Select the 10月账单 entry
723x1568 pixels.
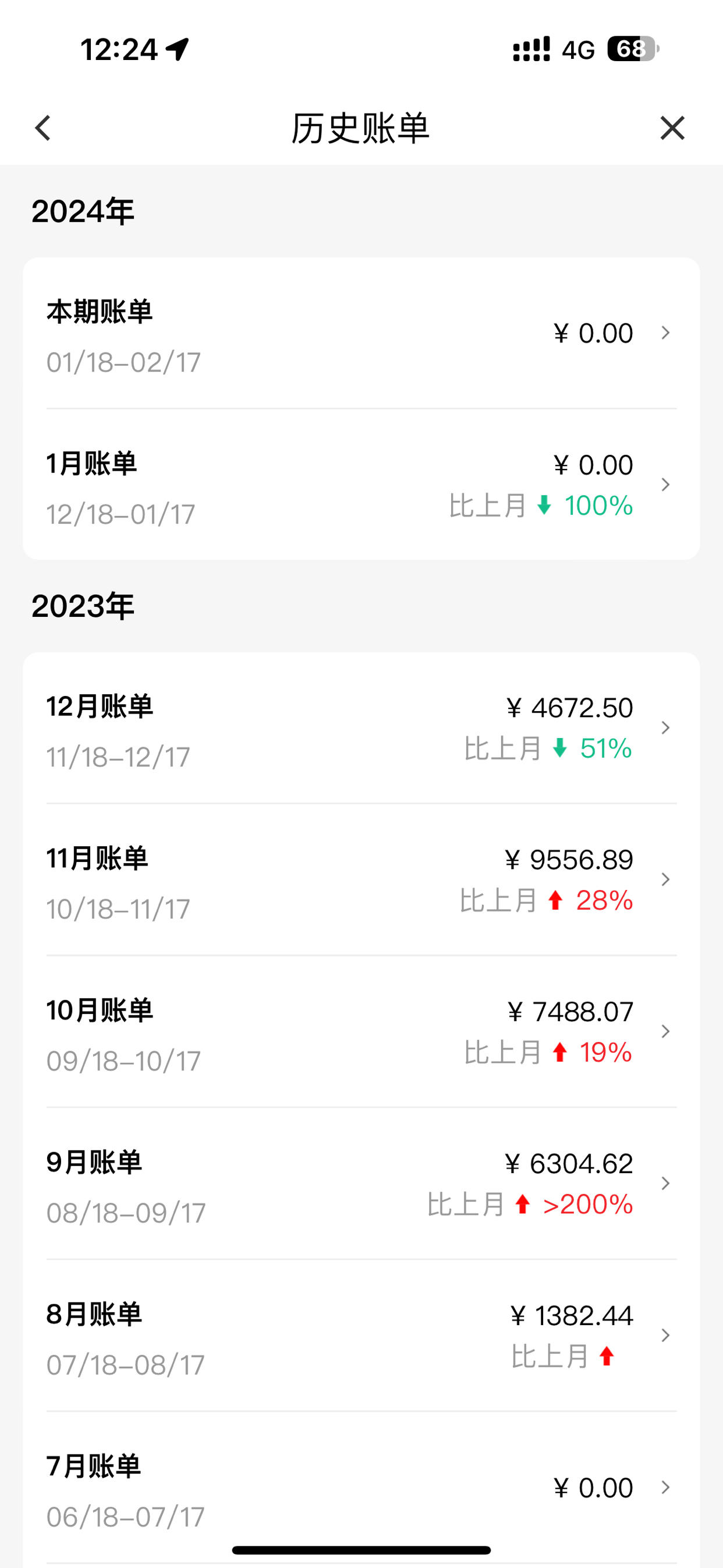(361, 1031)
